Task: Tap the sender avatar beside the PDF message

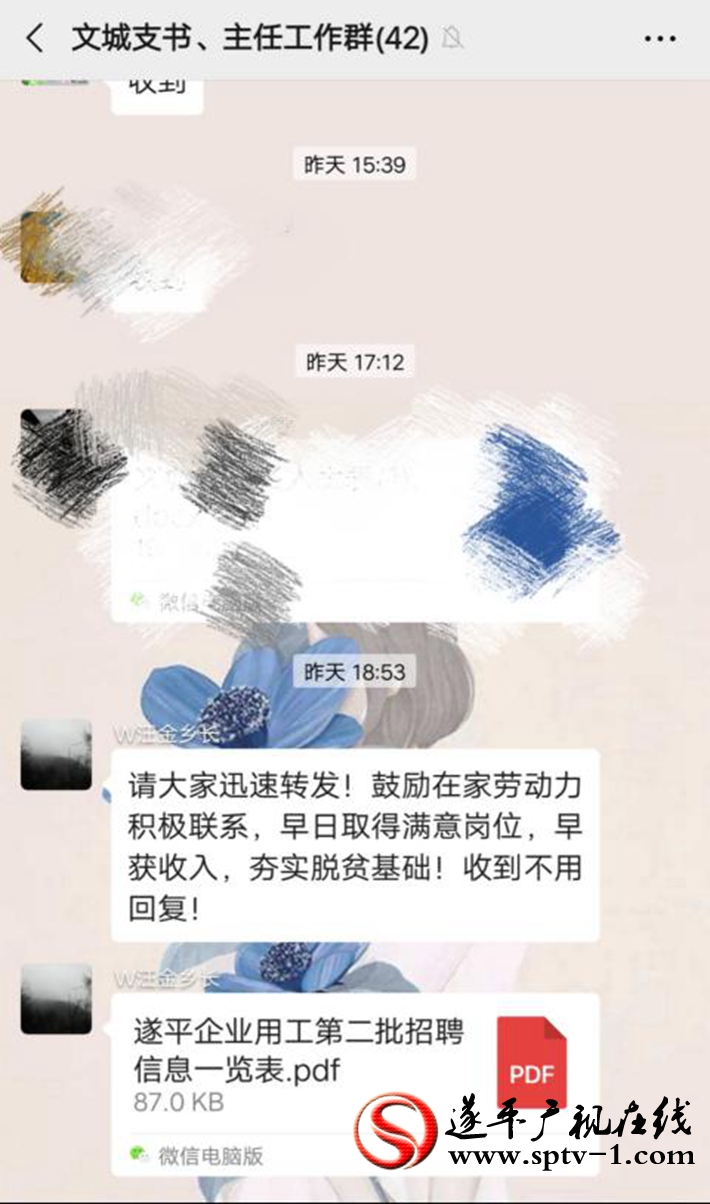Action: (x=56, y=999)
